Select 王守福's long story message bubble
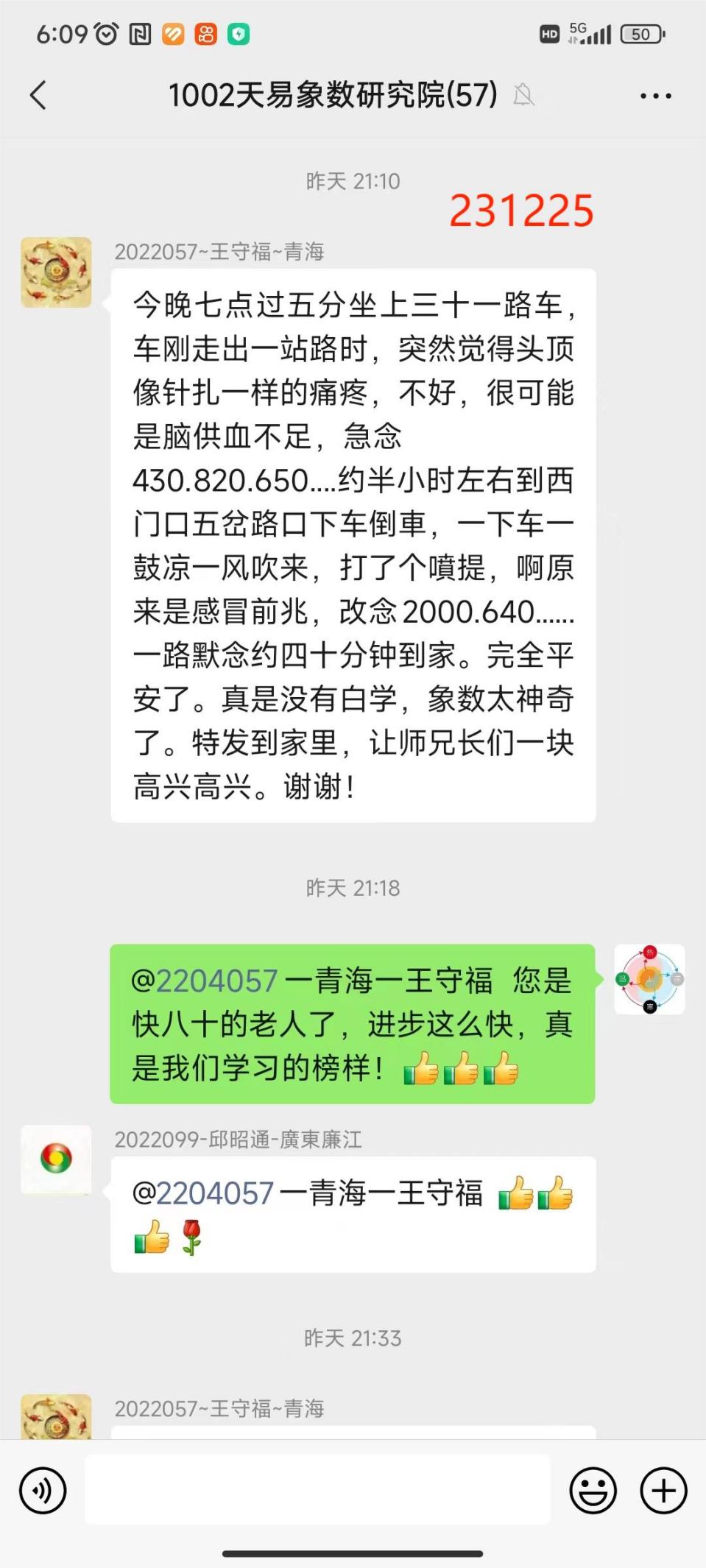 tap(352, 545)
